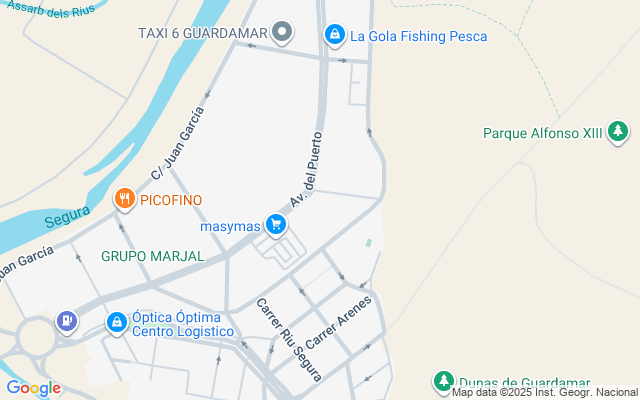Open Óptica Óptima Centro Logistico marker
The image size is (640, 400).
(x=117, y=322)
